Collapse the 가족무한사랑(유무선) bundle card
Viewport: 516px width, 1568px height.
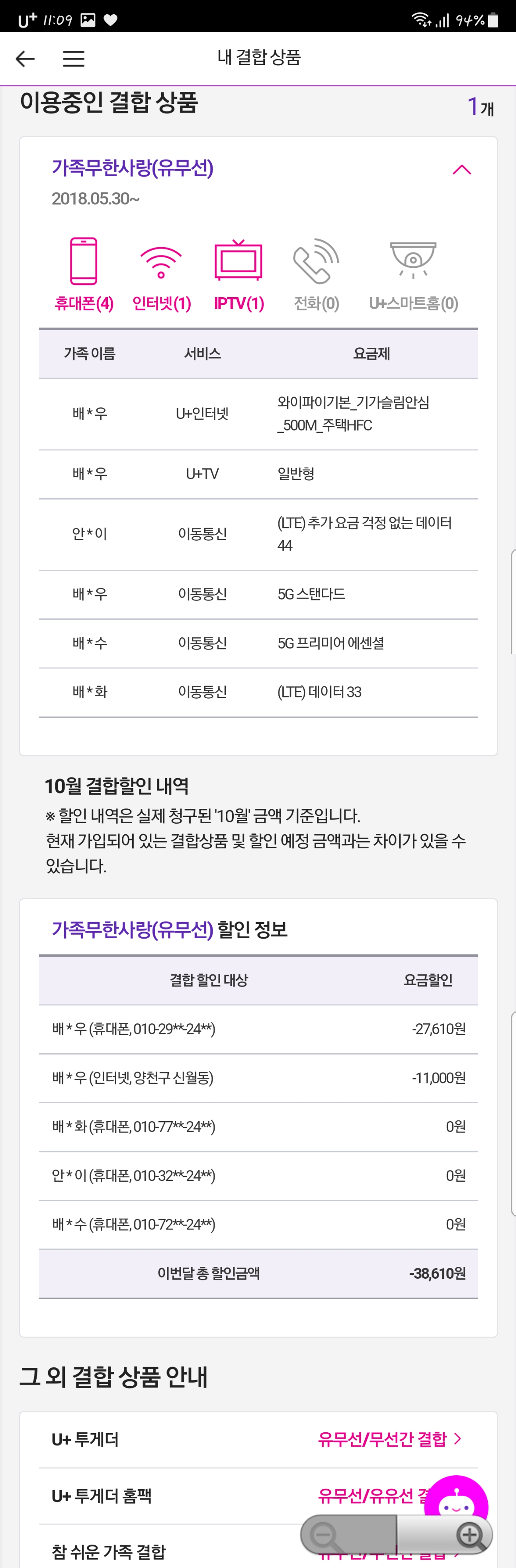coord(462,170)
